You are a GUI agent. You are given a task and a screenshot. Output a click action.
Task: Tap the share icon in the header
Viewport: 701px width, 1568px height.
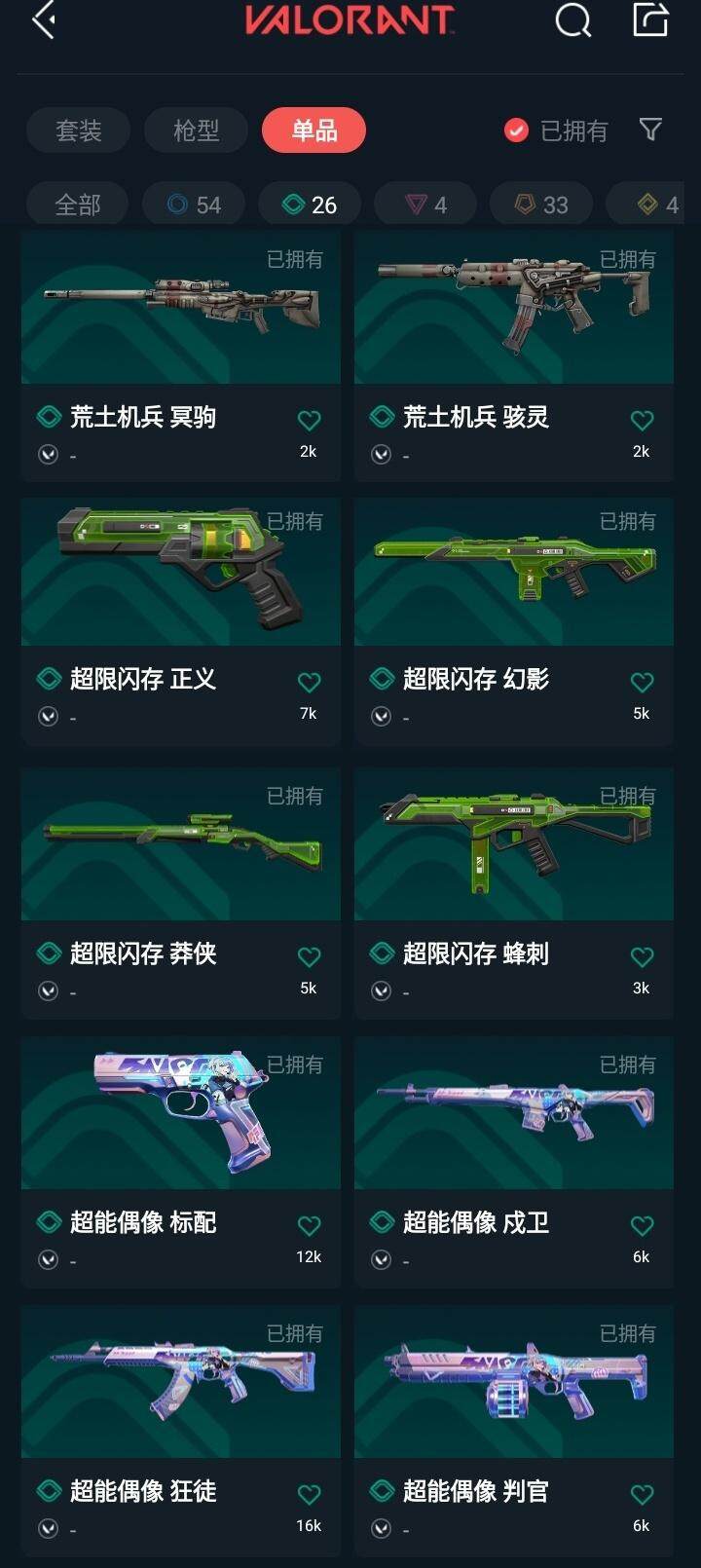click(650, 20)
